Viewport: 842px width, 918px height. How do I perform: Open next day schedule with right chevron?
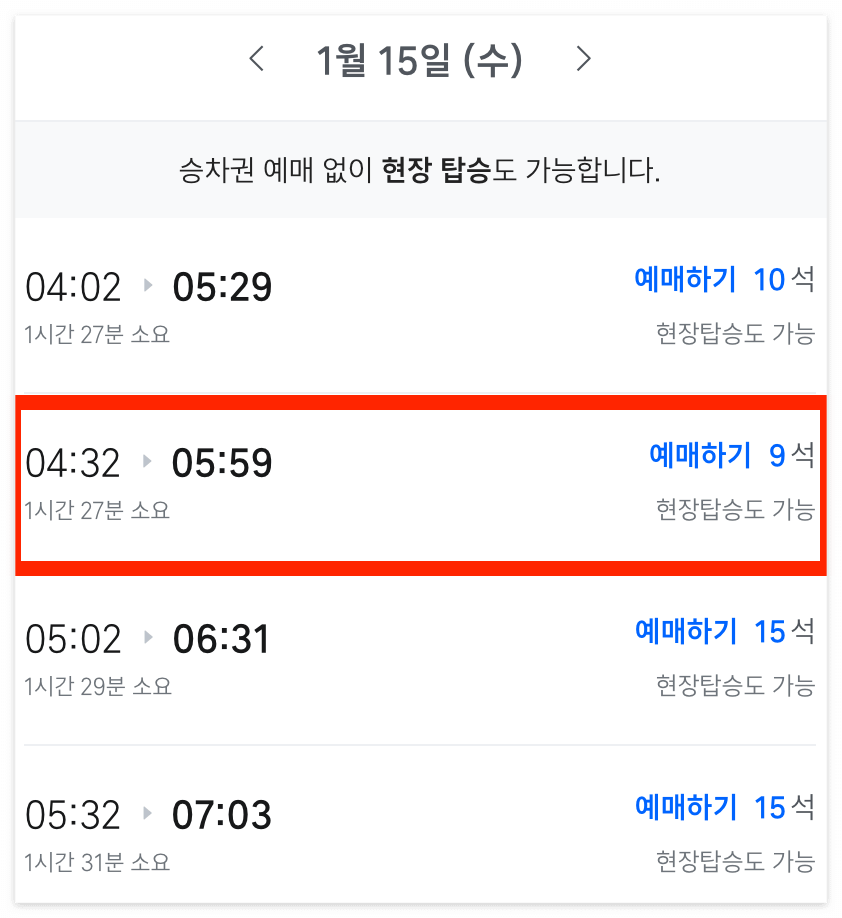tap(584, 60)
